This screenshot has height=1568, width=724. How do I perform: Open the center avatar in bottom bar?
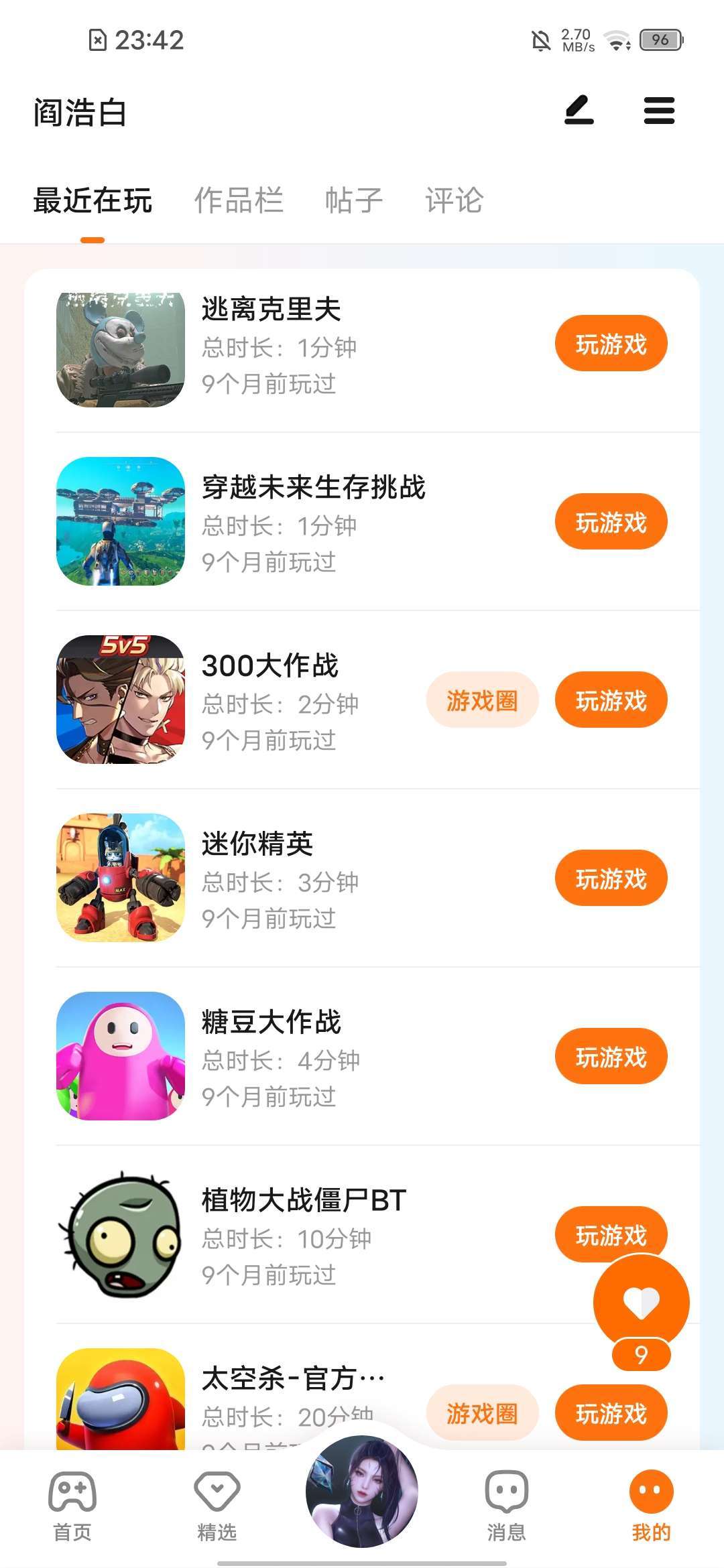pyautogui.click(x=362, y=1492)
